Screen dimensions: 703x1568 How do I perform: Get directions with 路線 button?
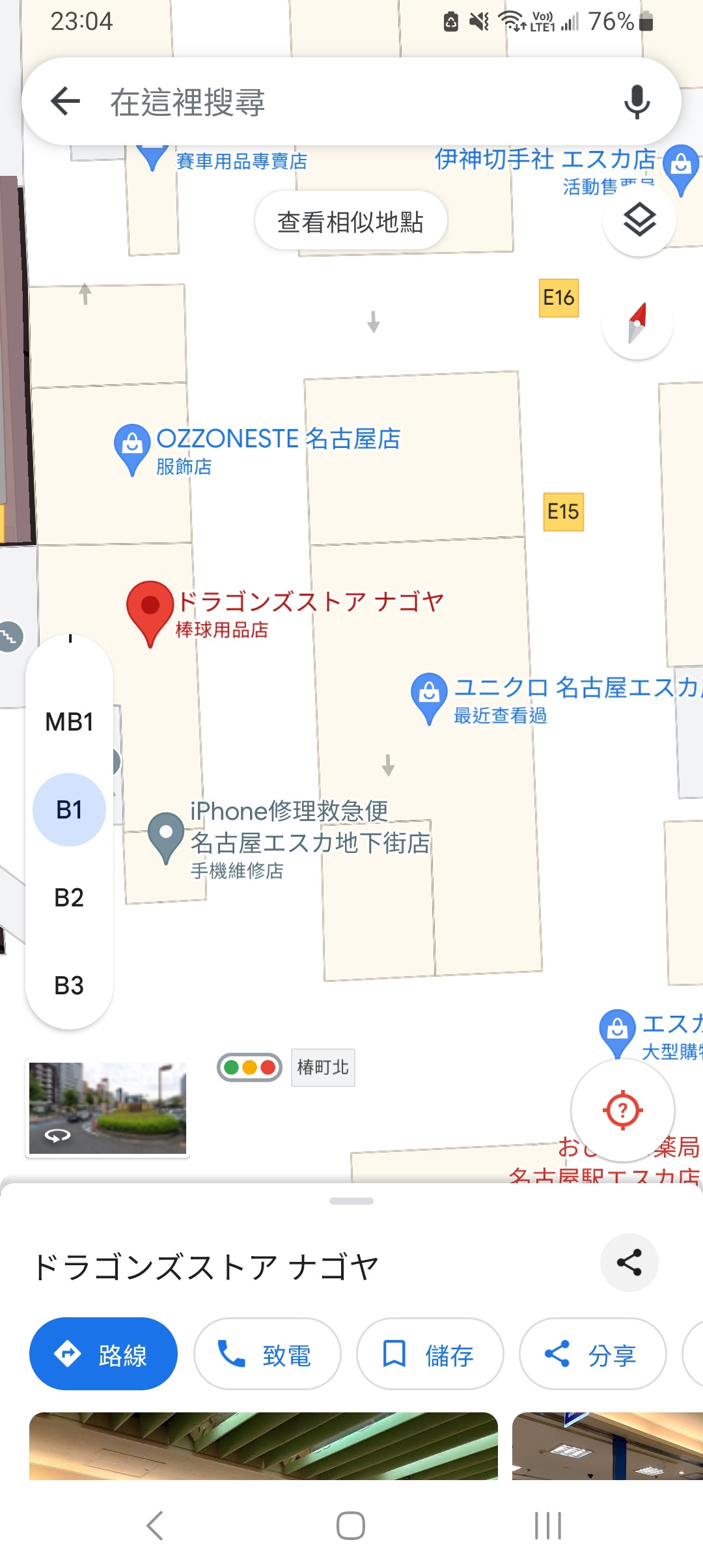103,1354
